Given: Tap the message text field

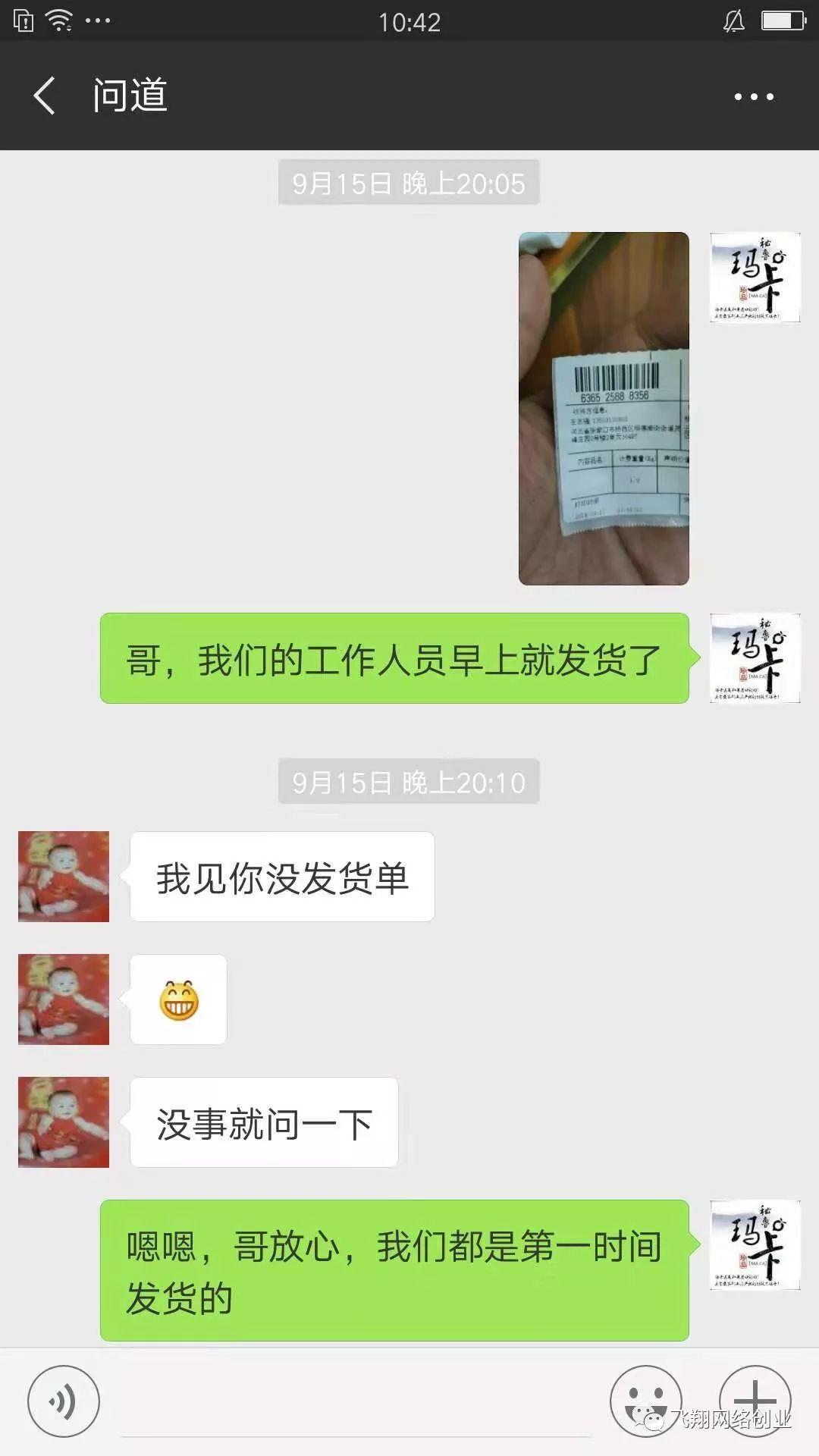Looking at the screenshot, I should click(x=356, y=1403).
